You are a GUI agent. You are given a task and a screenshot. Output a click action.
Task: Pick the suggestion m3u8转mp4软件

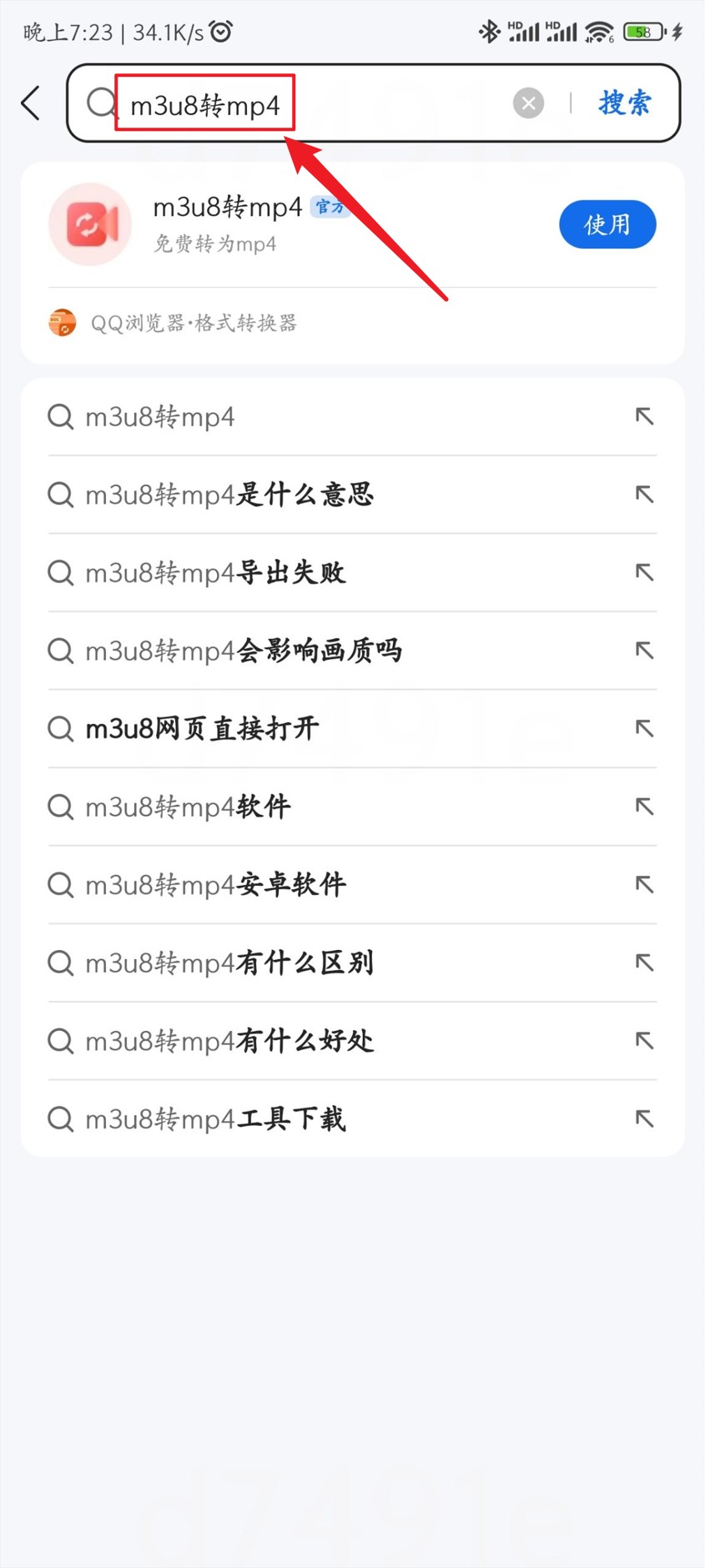tap(352, 807)
